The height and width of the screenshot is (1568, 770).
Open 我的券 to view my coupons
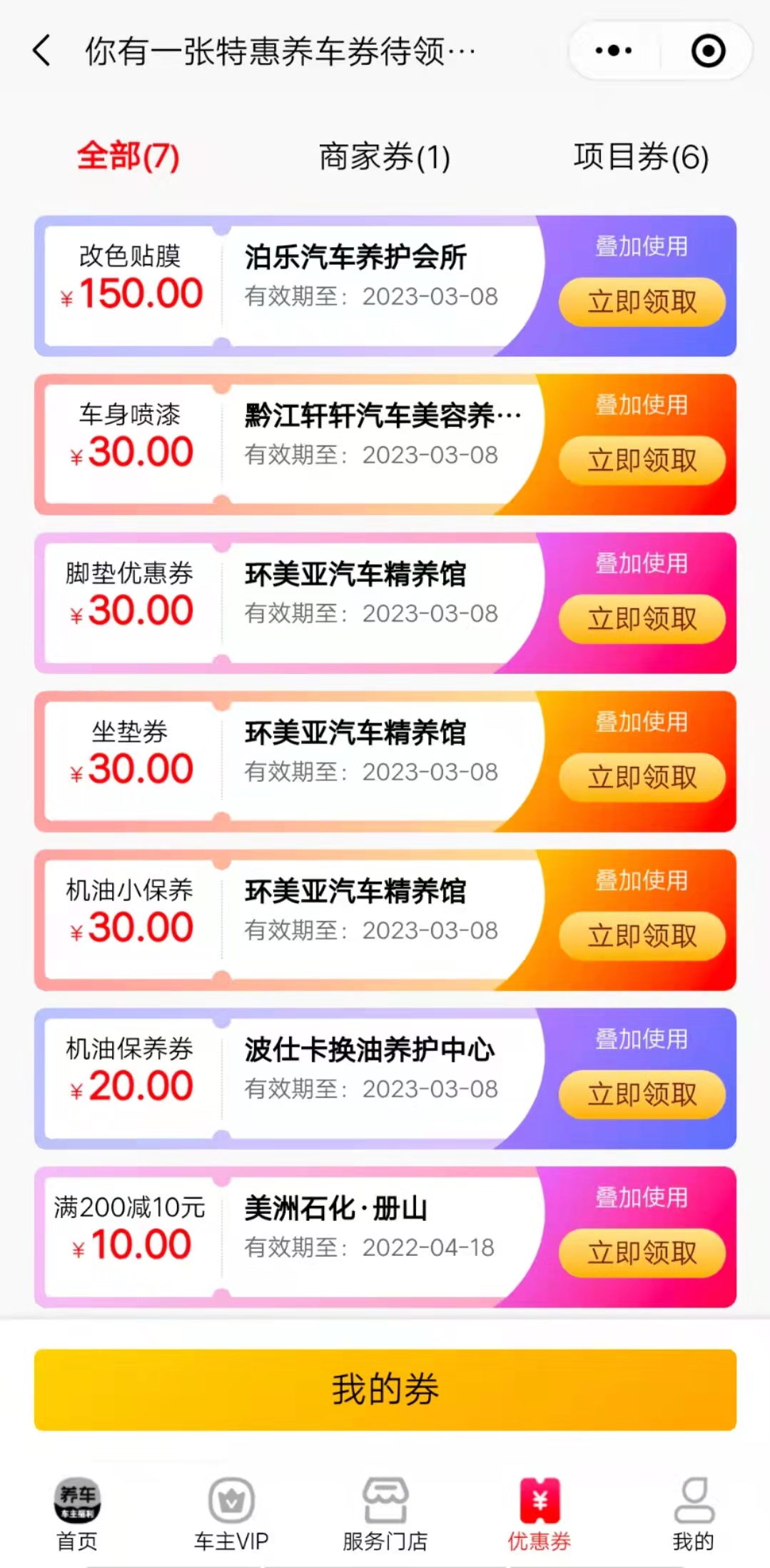(x=385, y=1389)
